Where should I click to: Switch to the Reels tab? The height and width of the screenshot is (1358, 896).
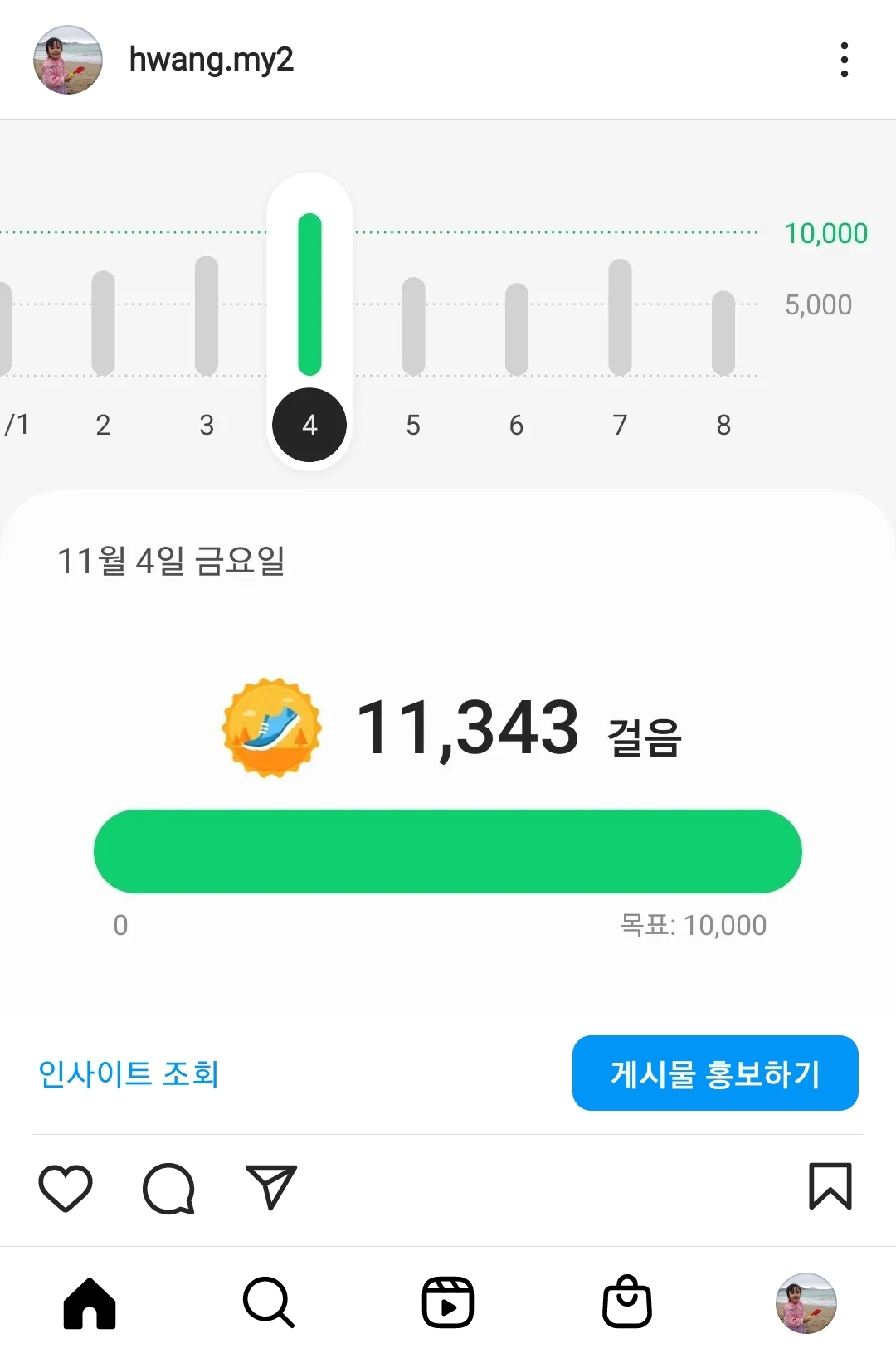click(x=448, y=1303)
